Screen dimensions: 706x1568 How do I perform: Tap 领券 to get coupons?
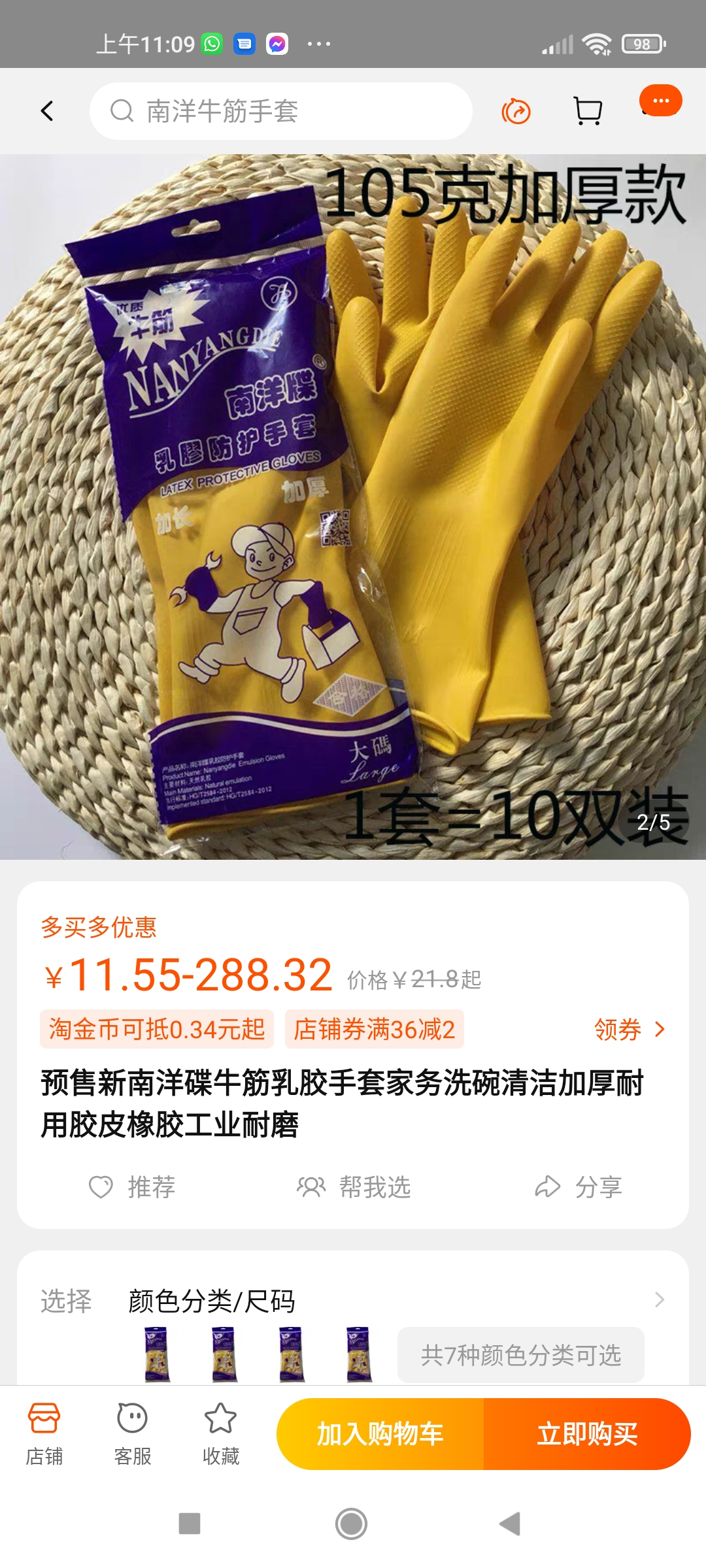tap(630, 1030)
